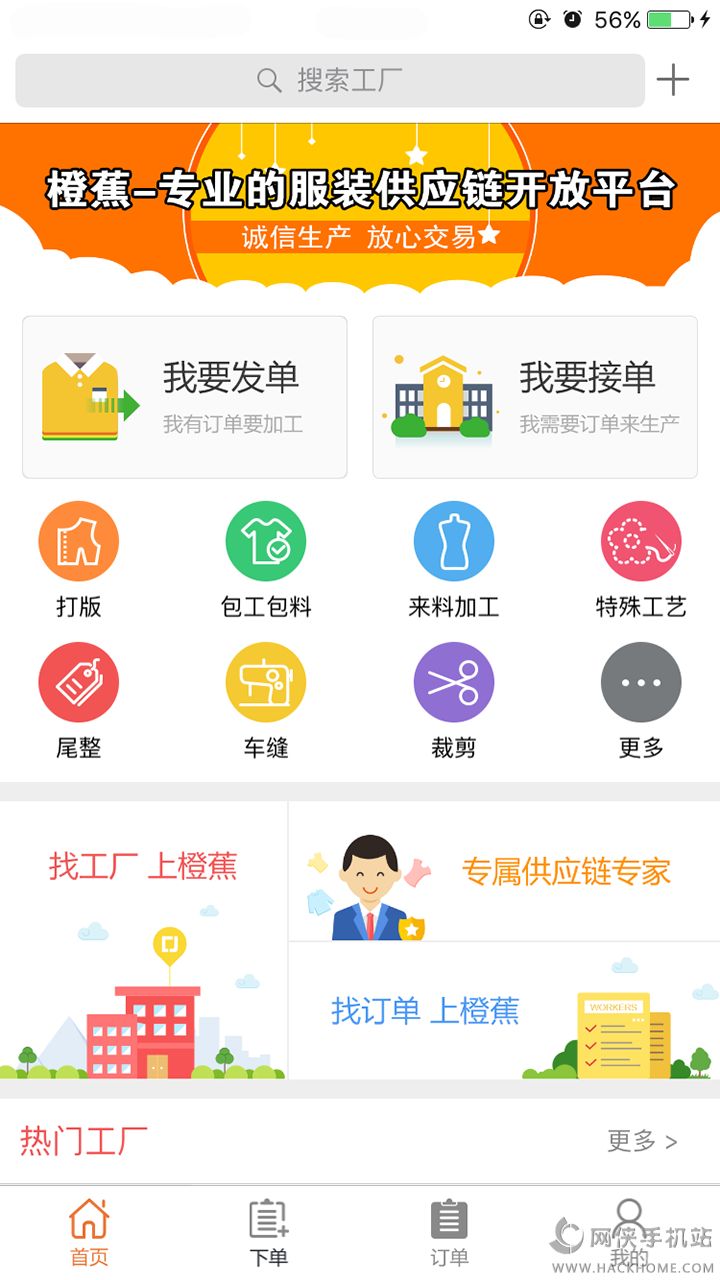
Task: Open the 找工厂 上橙蕉 tile
Action: click(x=144, y=940)
